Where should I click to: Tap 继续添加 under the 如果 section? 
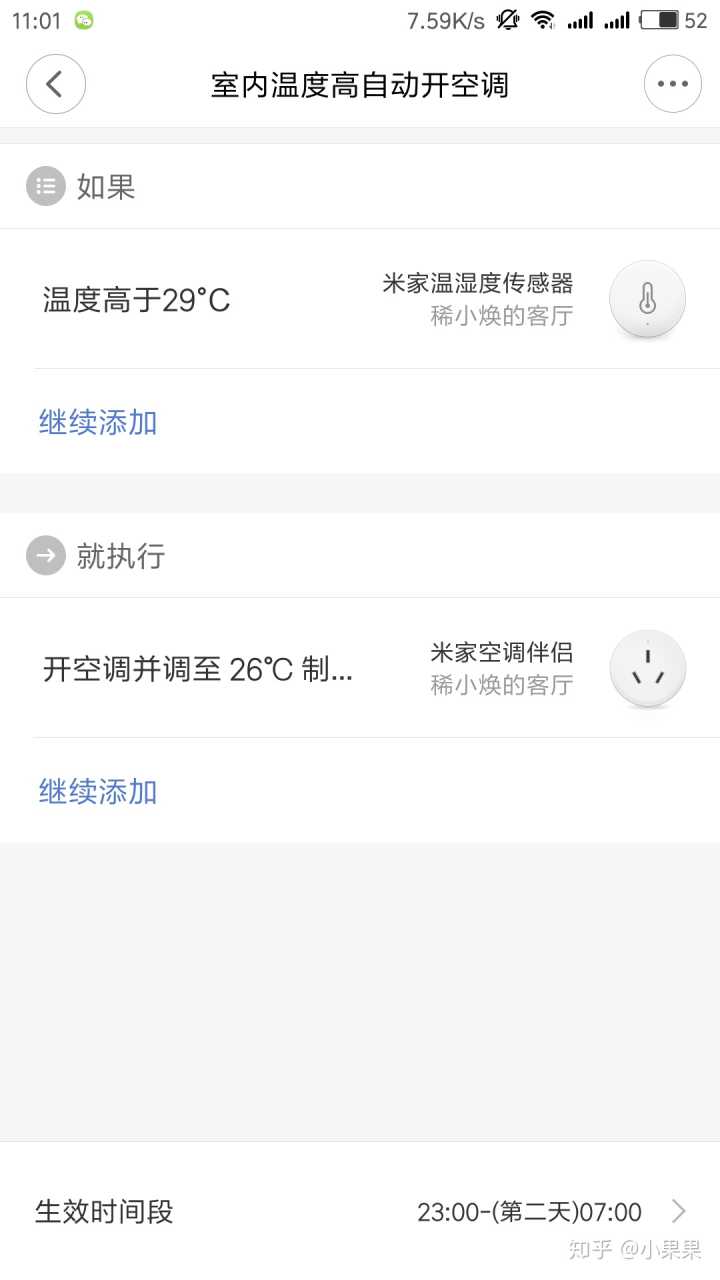coord(98,422)
